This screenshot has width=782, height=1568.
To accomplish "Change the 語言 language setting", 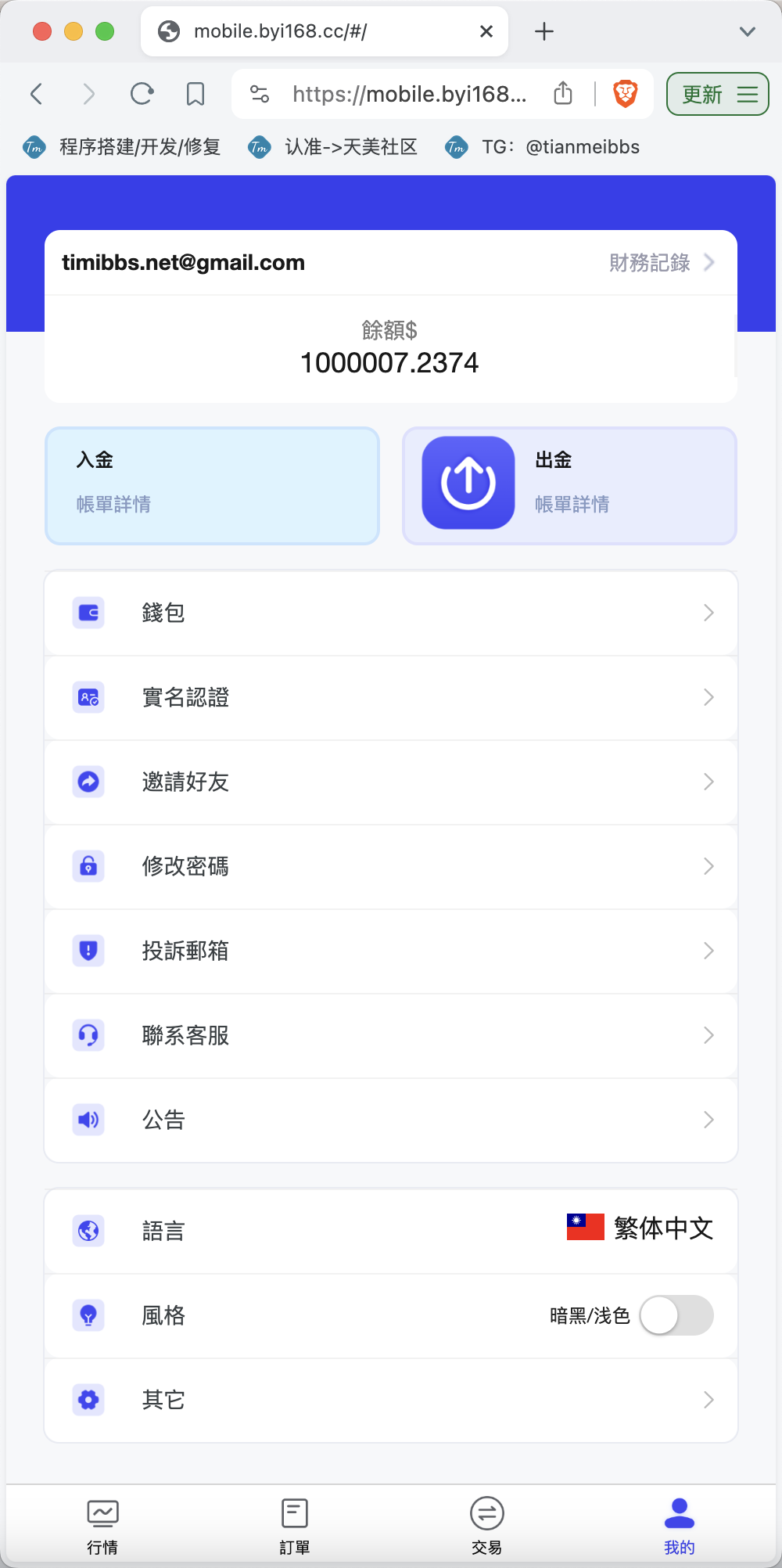I will pos(391,1231).
